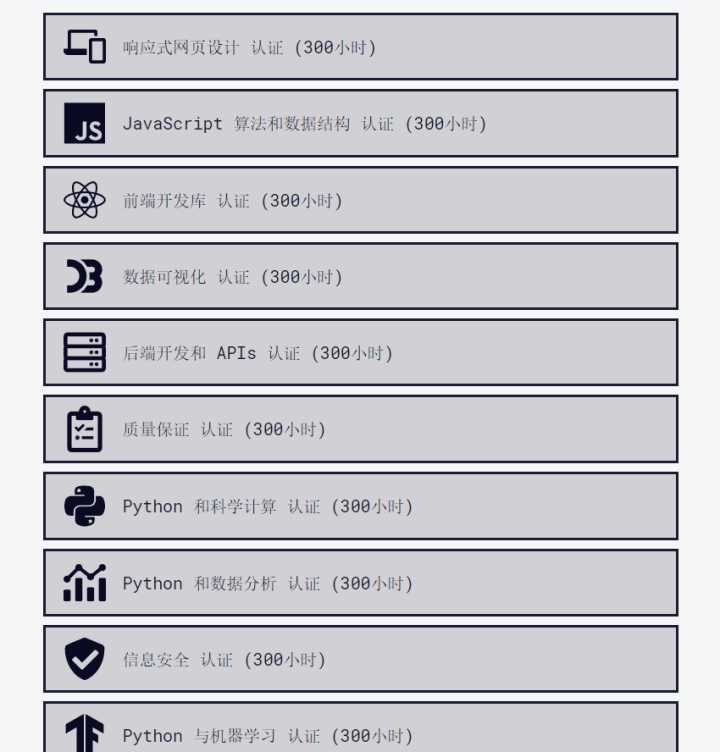Select Python 和科学计算 认证
This screenshot has height=752, width=720.
360,506
